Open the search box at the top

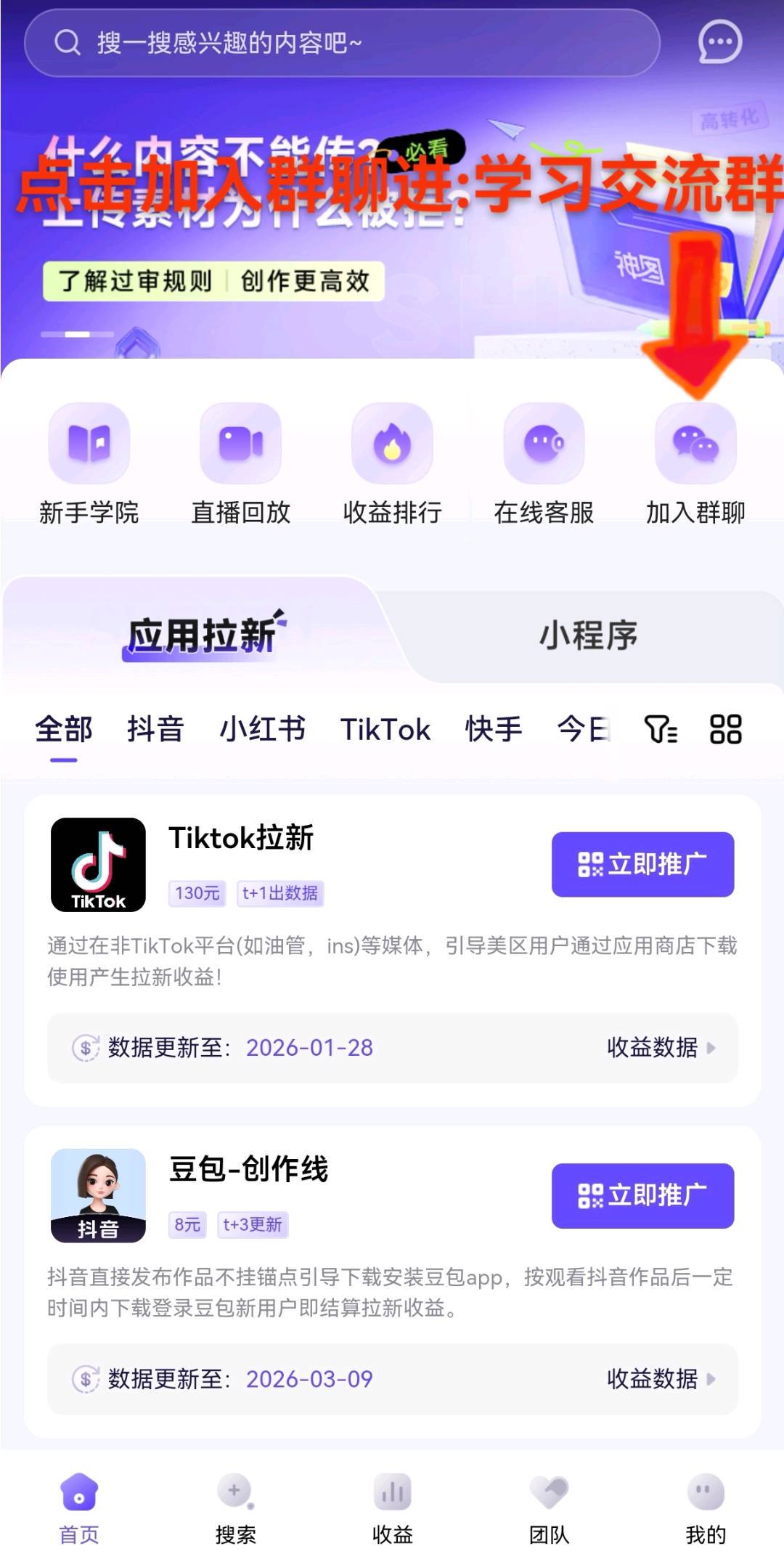(x=341, y=43)
